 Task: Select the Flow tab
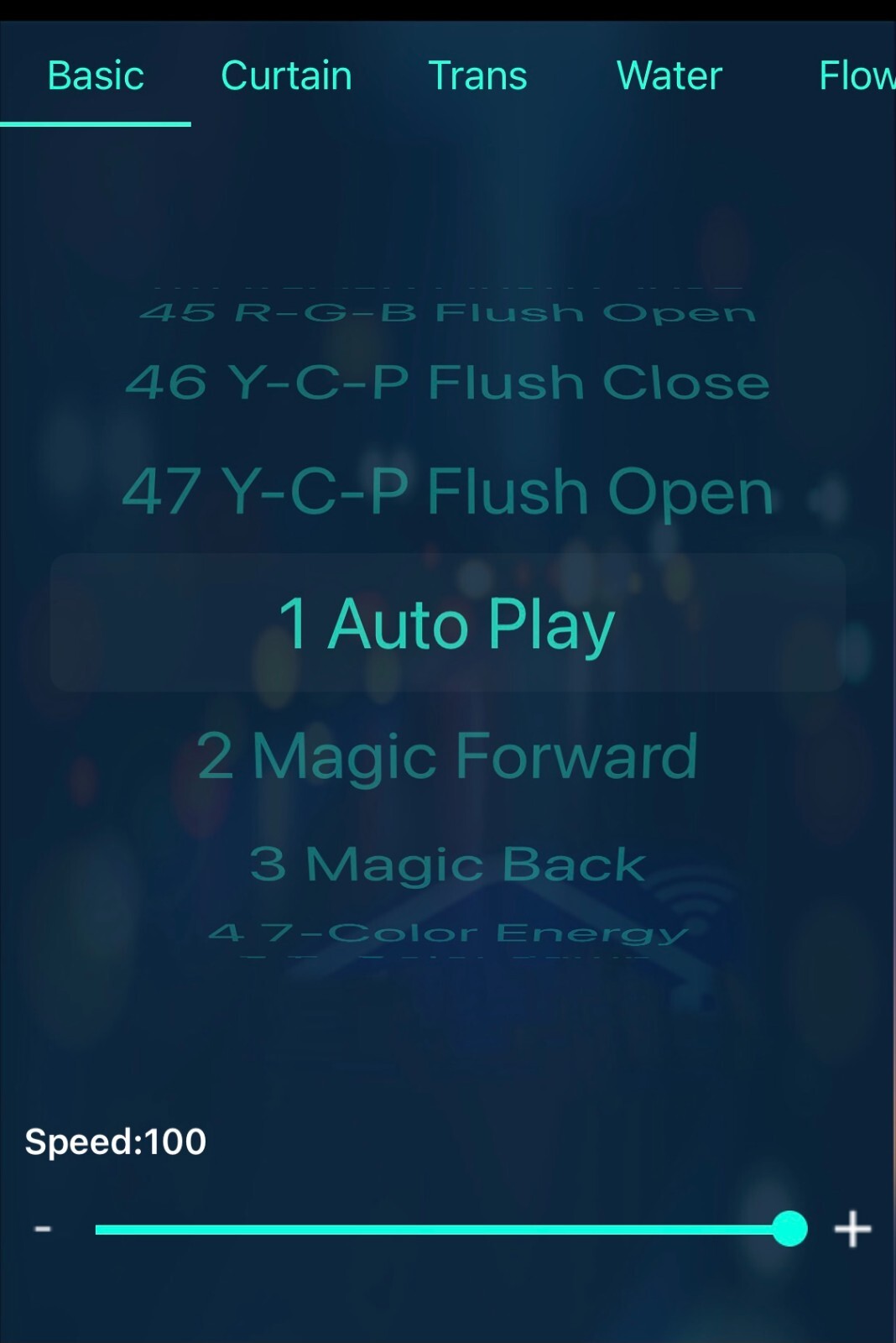856,76
